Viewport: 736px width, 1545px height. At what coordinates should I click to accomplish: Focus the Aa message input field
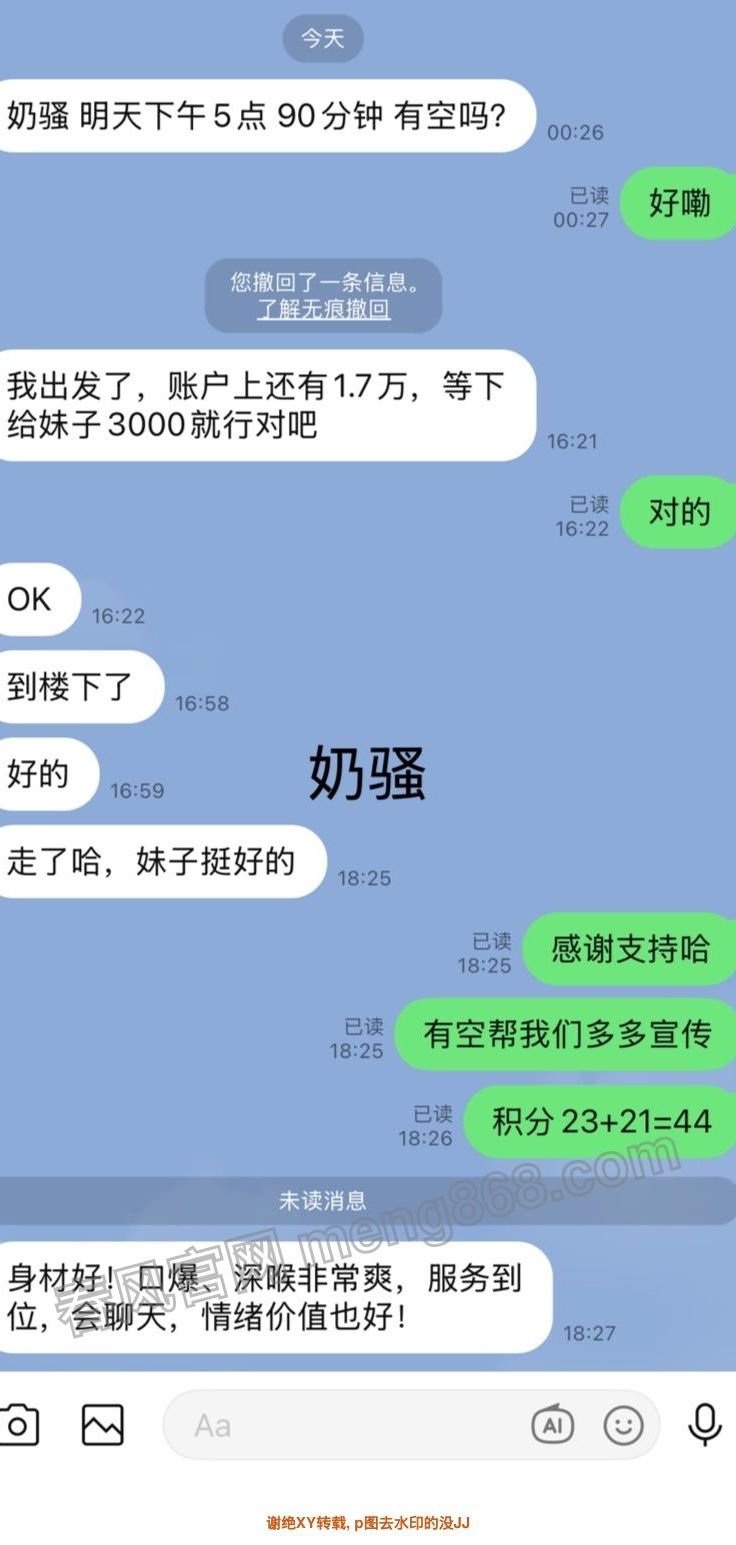click(x=340, y=1425)
